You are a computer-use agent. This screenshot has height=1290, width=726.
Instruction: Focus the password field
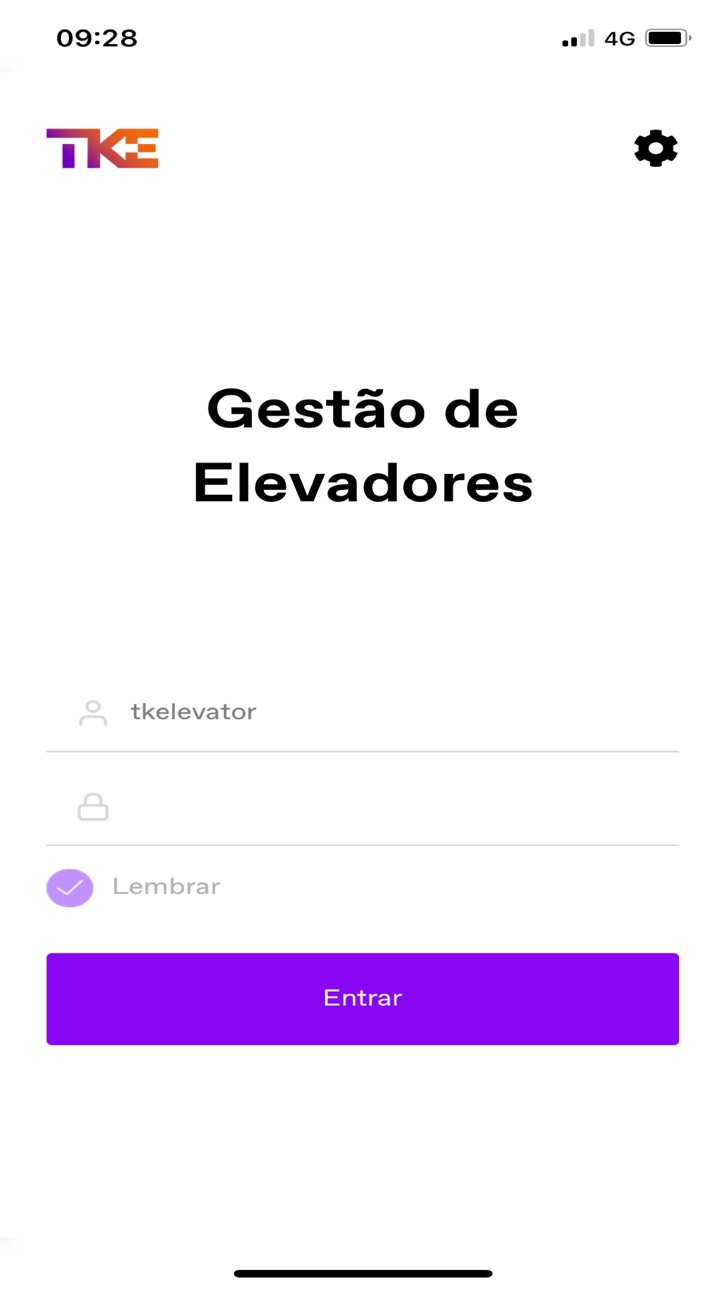click(x=362, y=806)
